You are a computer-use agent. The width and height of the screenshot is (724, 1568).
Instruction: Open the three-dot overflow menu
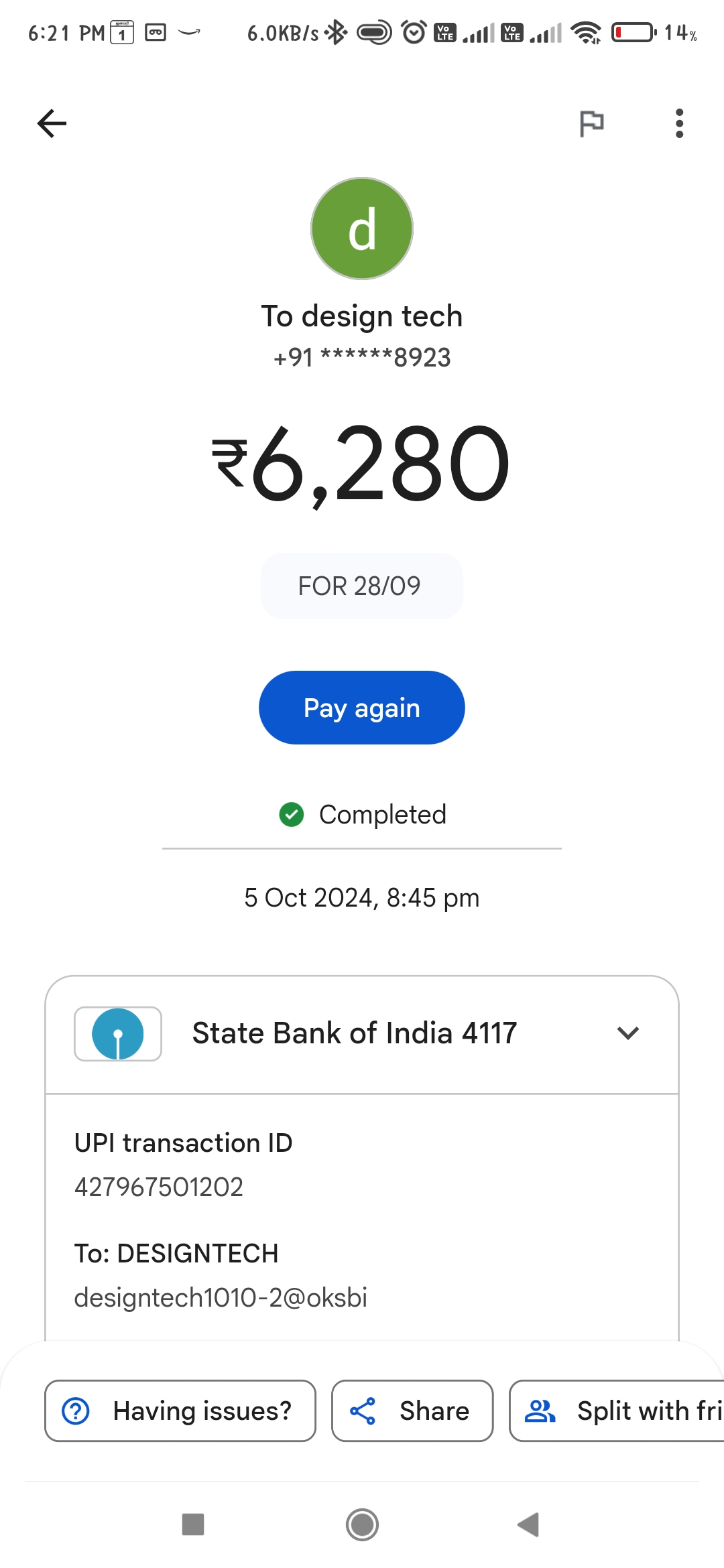(x=679, y=123)
